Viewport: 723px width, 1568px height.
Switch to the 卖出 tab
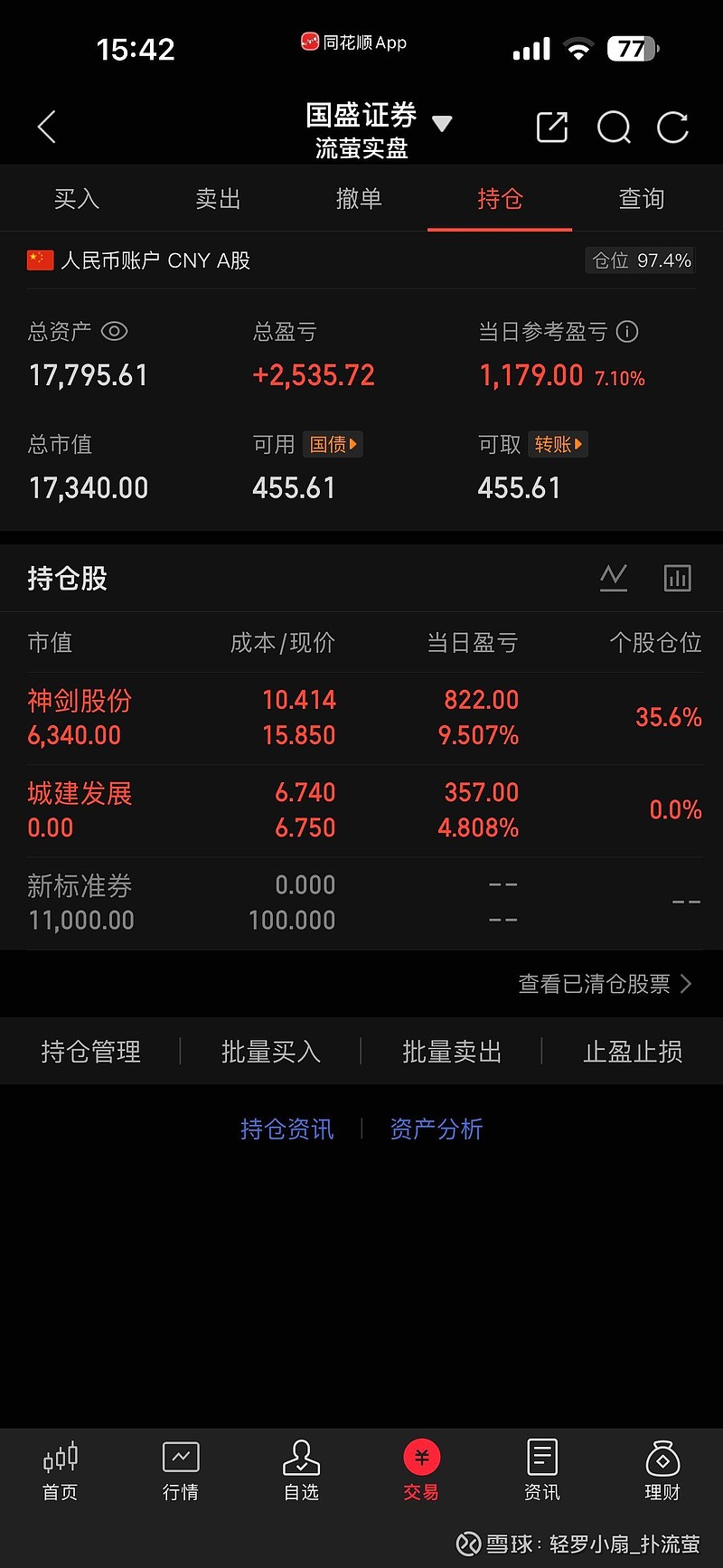click(x=217, y=199)
